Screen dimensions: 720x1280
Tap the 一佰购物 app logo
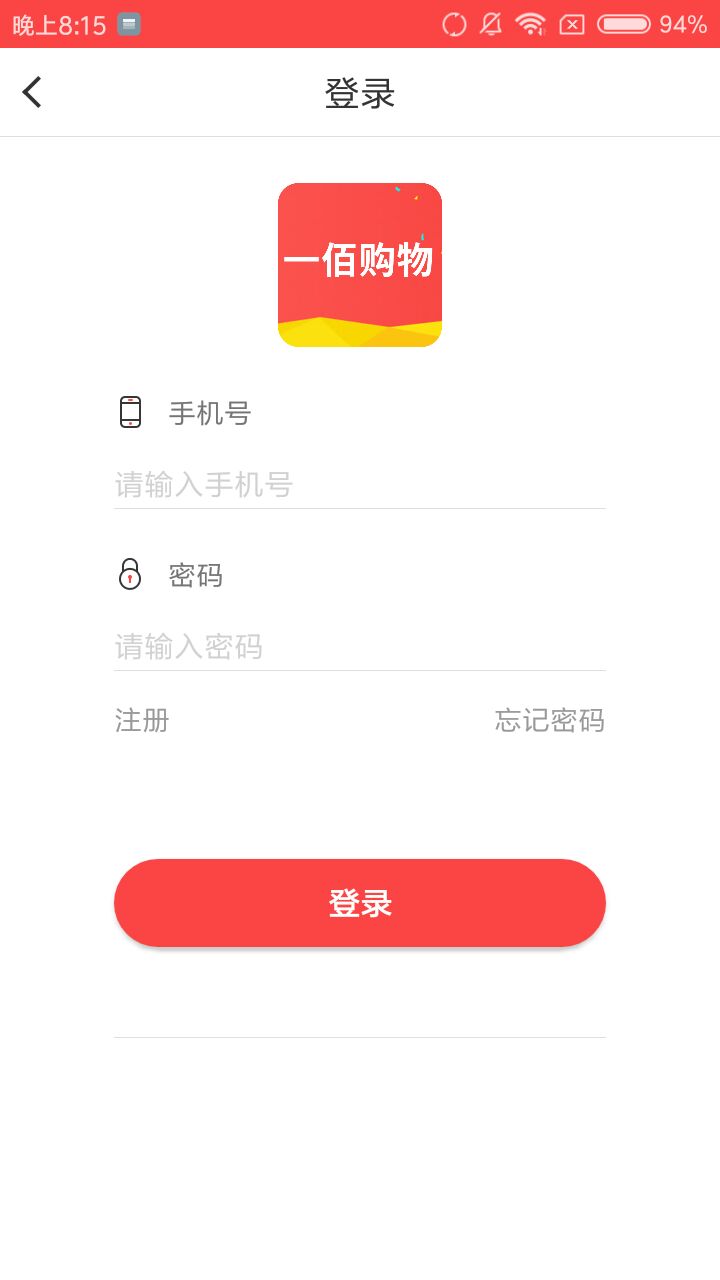[x=359, y=264]
